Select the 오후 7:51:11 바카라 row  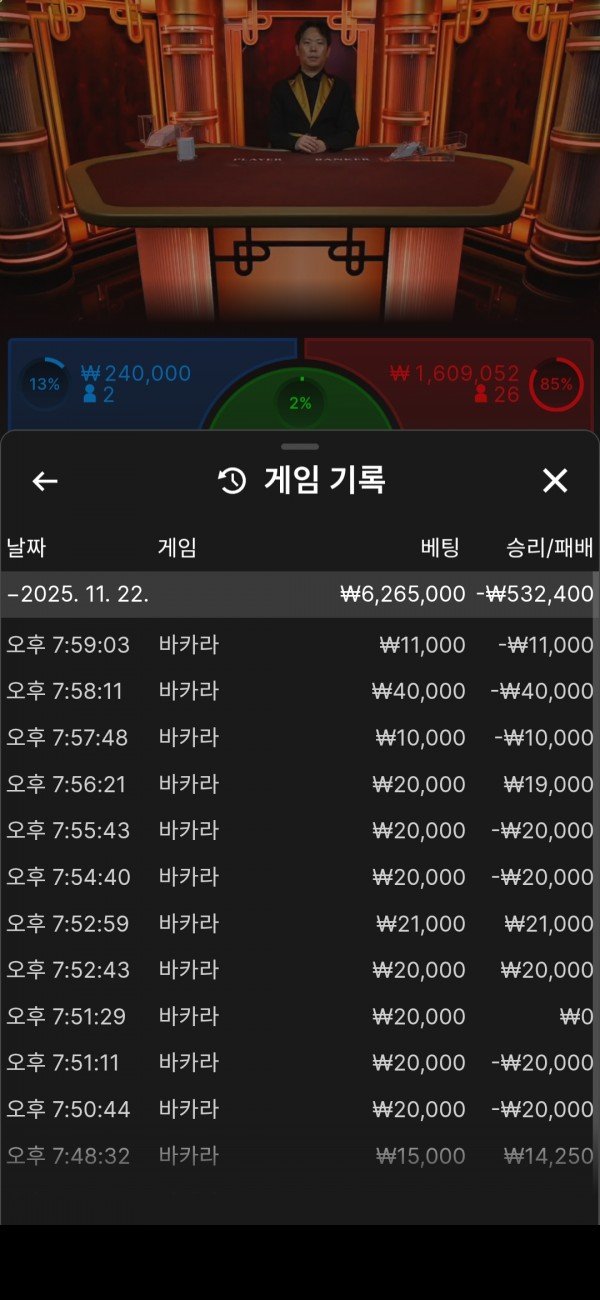(300, 1063)
